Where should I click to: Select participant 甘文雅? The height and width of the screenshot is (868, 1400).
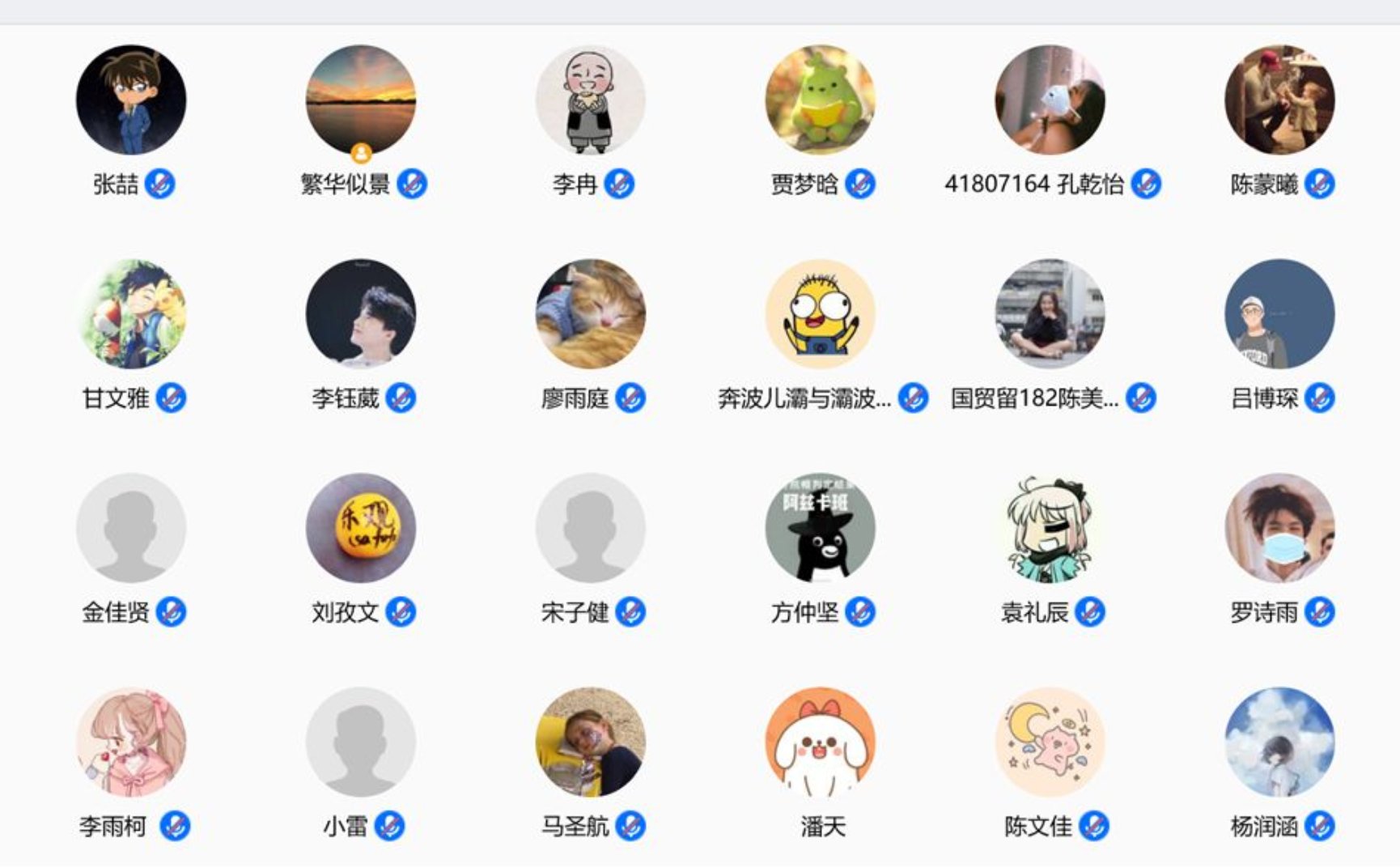(131, 314)
